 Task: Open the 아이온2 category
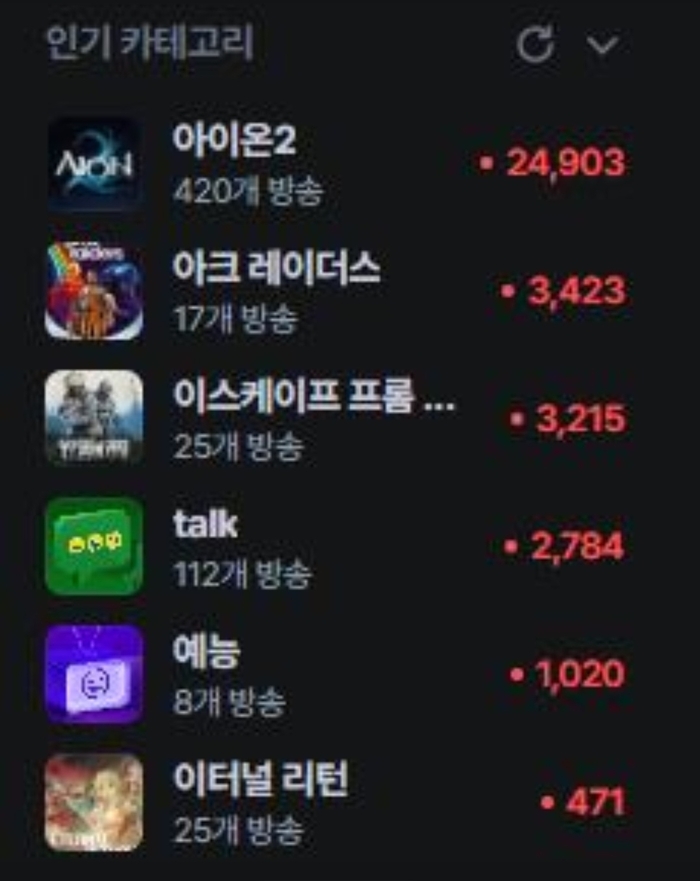(235, 143)
